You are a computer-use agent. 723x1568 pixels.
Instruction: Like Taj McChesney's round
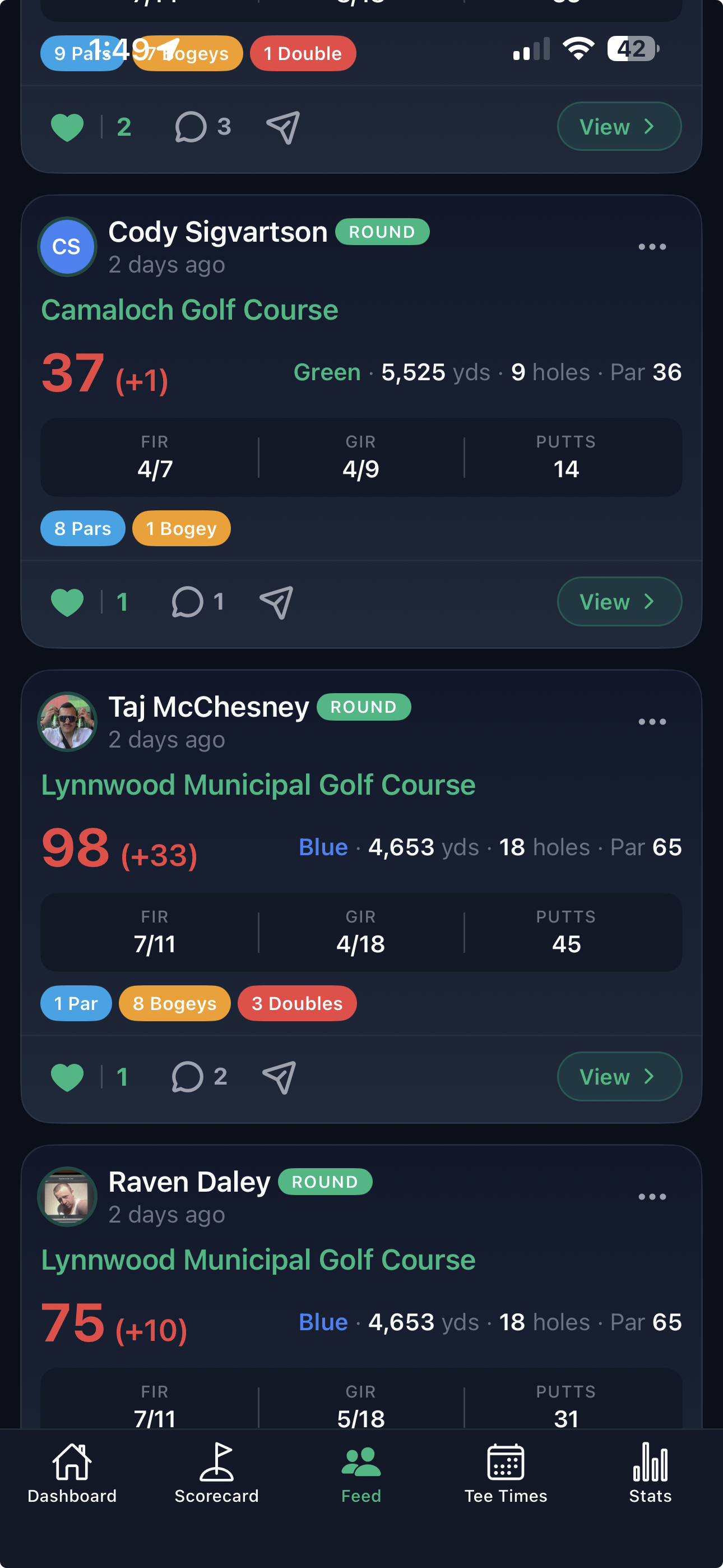click(x=67, y=1077)
